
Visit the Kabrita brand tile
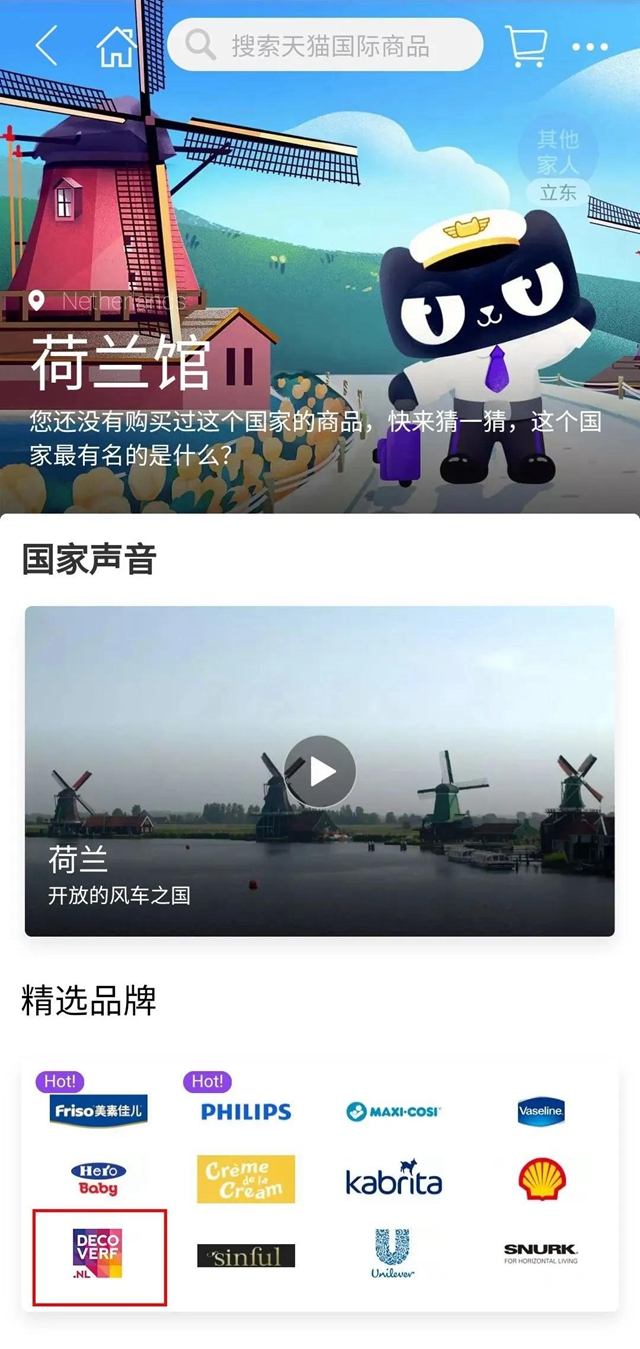click(x=393, y=1181)
